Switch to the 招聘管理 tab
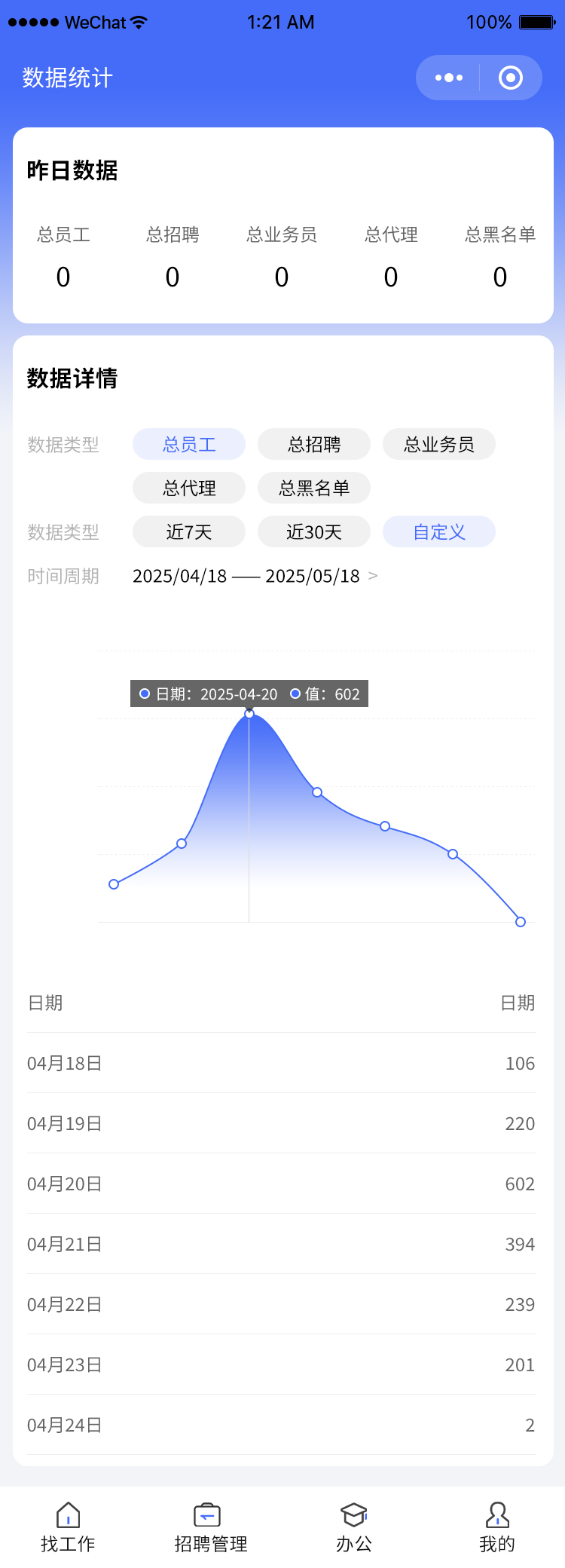 point(210,1527)
